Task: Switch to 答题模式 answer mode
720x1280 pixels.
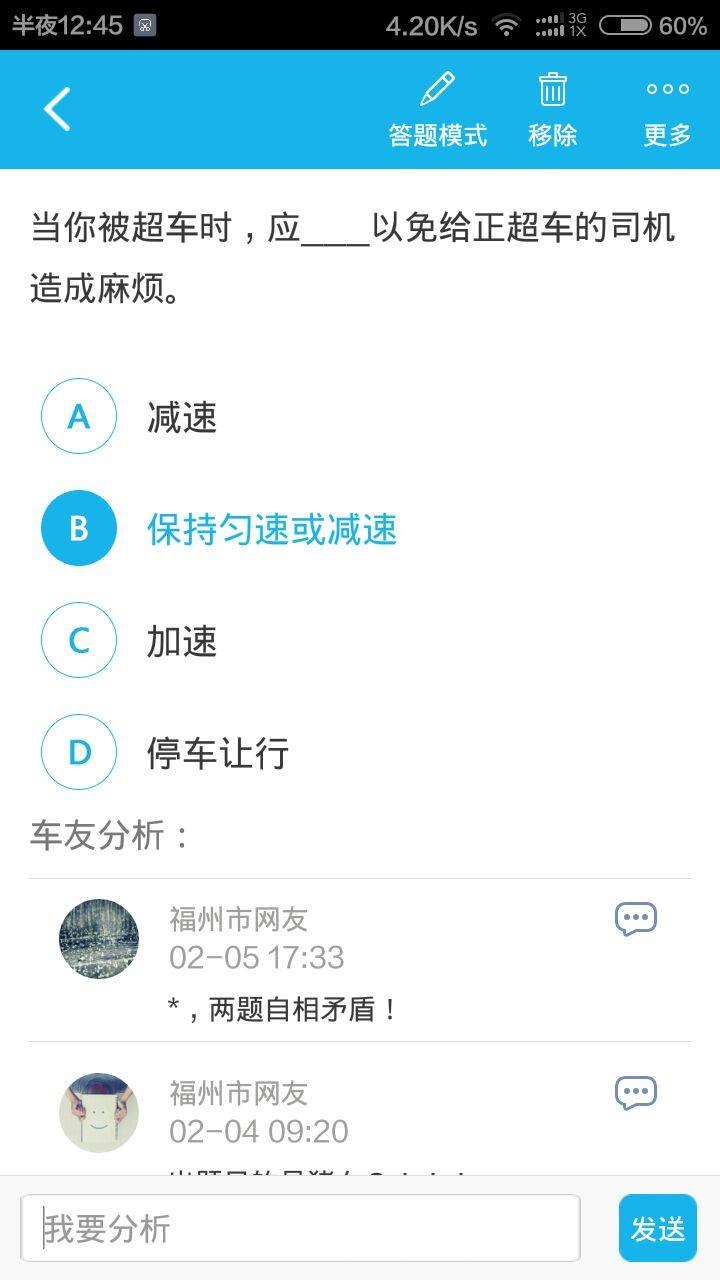Action: point(437,110)
